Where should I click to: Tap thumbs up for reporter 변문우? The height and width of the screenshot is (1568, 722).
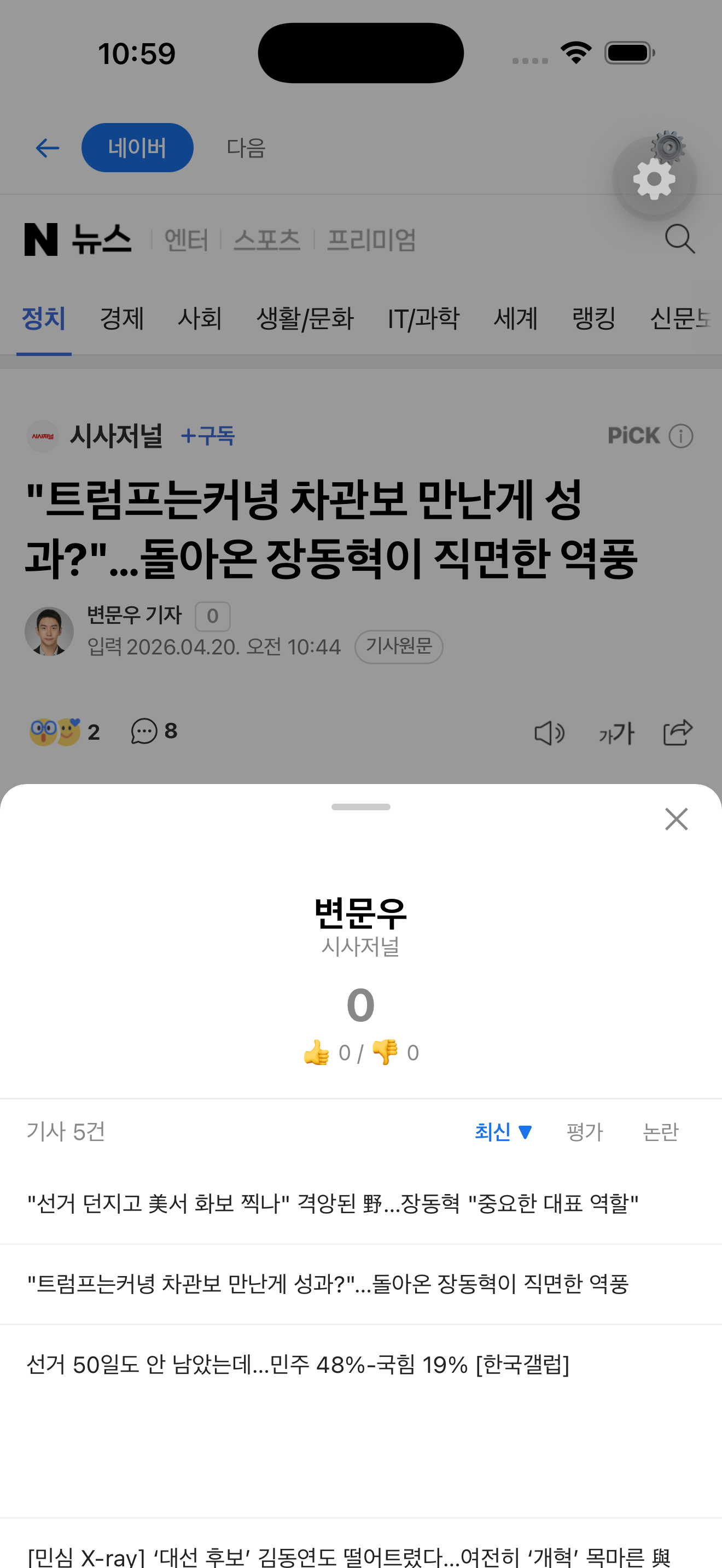pyautogui.click(x=317, y=1052)
